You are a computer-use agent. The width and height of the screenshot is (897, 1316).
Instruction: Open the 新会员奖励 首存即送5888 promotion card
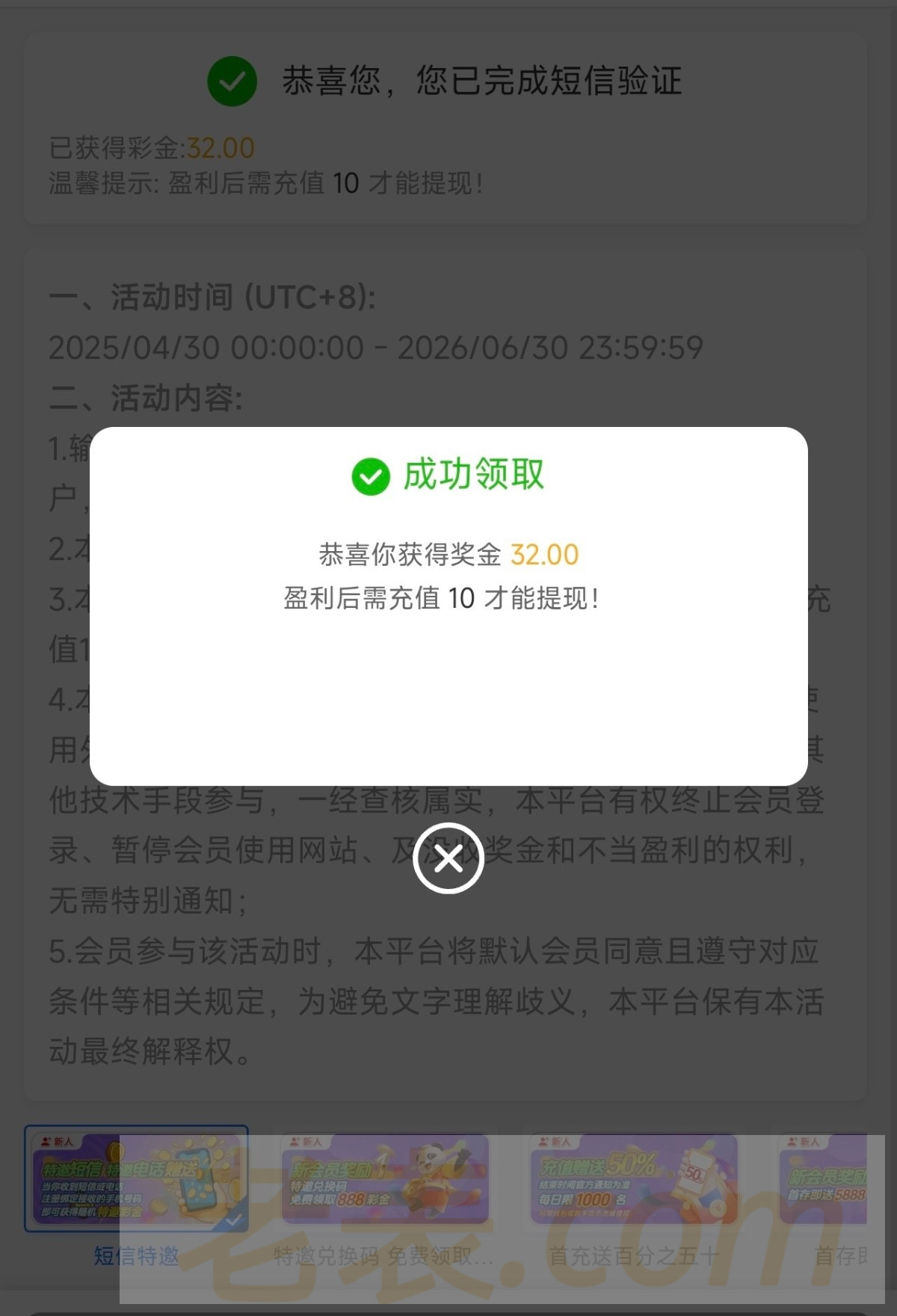click(x=824, y=1180)
